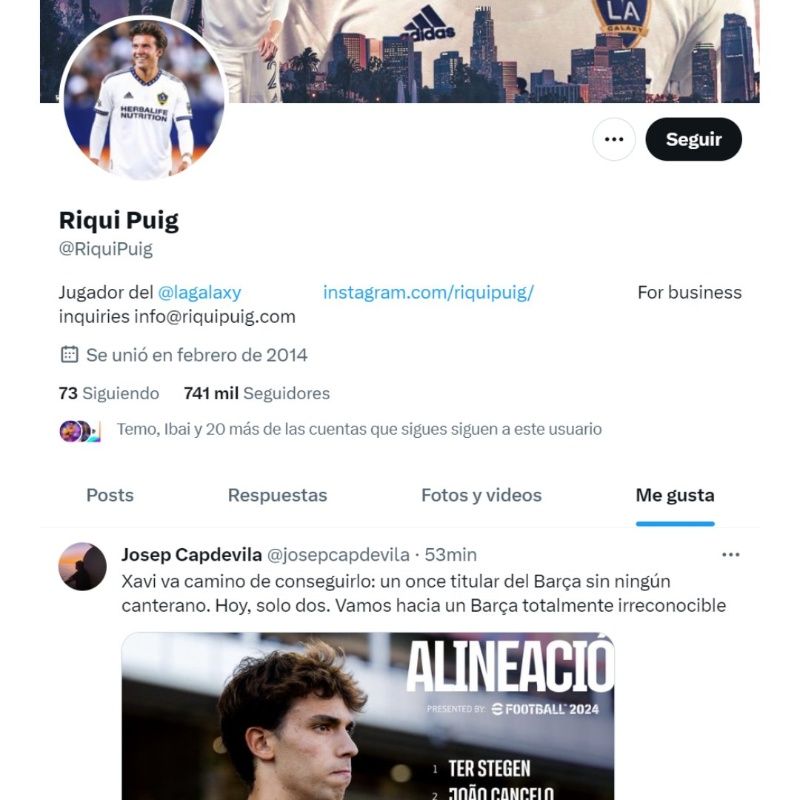This screenshot has width=800, height=800.
Task: Open the instagram.com/riquipuig/ link
Action: click(x=428, y=292)
